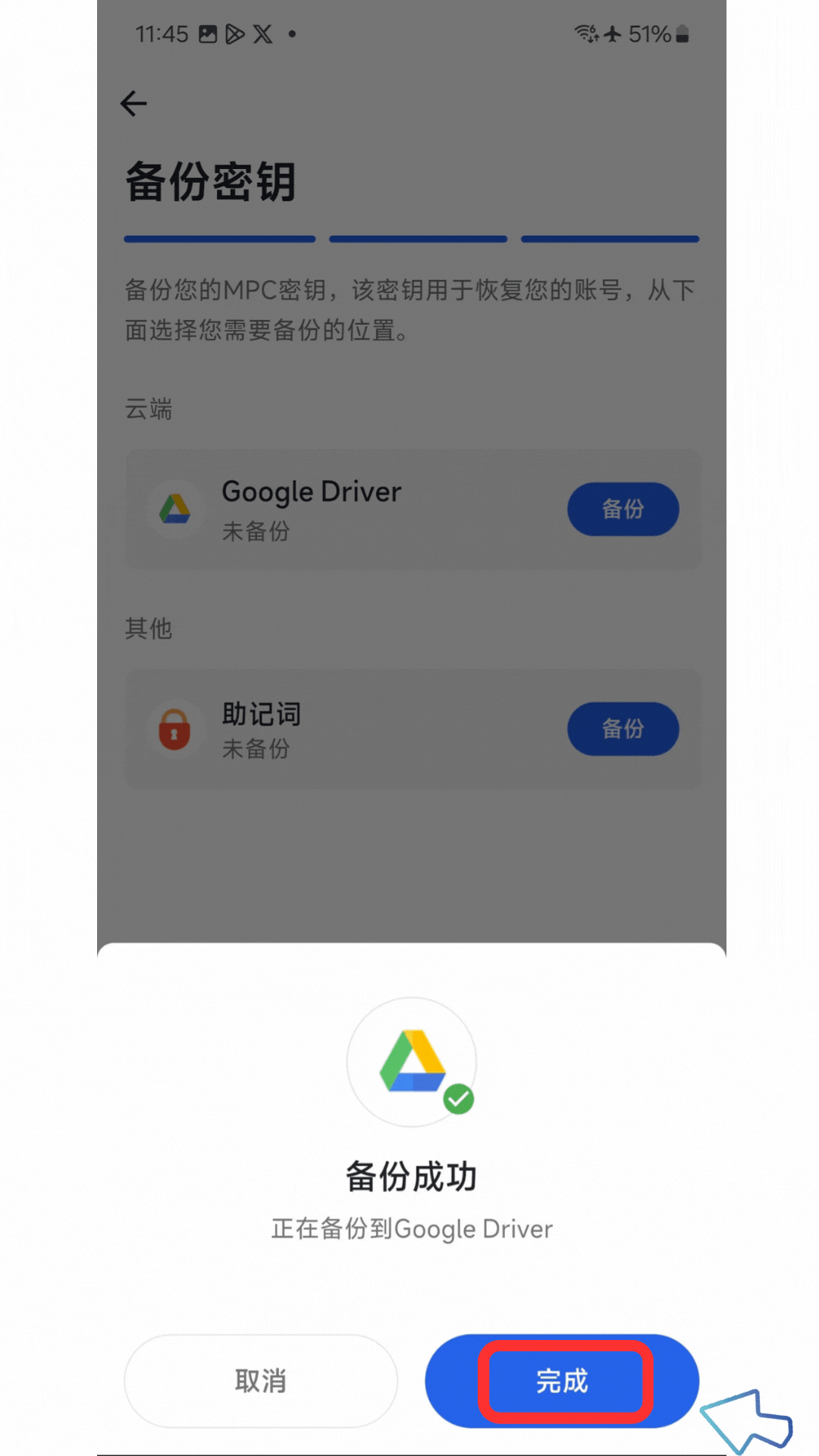
Task: Go back with the top arrow
Action: 134,103
